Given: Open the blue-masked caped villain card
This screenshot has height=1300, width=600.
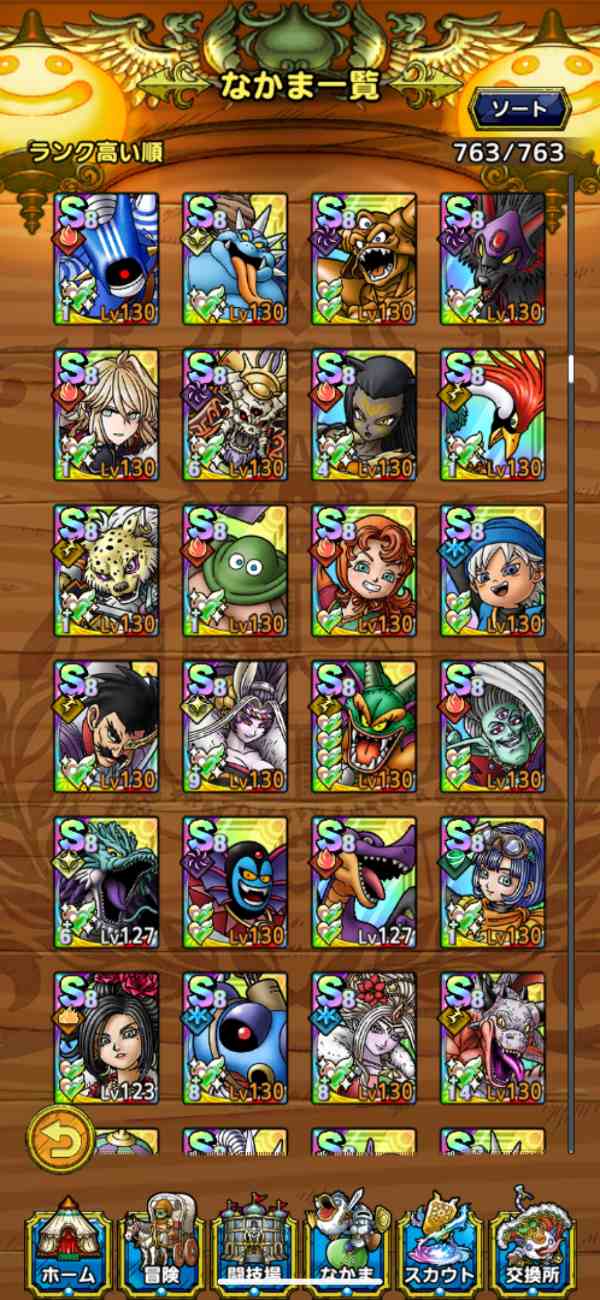Looking at the screenshot, I should tap(235, 882).
